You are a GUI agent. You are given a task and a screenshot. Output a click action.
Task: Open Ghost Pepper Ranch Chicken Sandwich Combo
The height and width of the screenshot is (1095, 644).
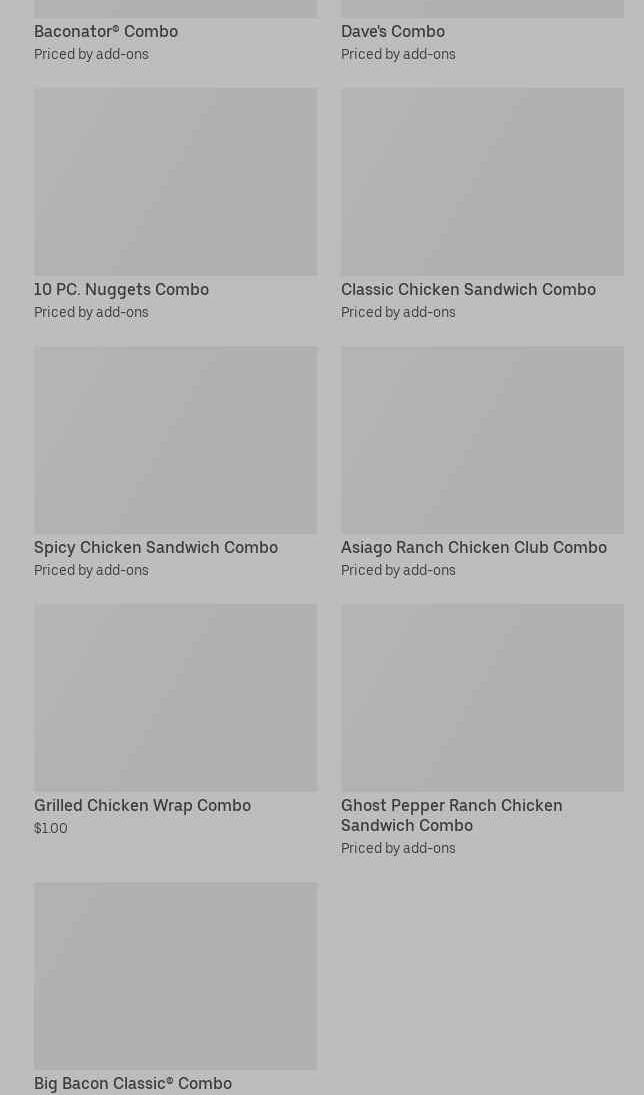pos(482,699)
